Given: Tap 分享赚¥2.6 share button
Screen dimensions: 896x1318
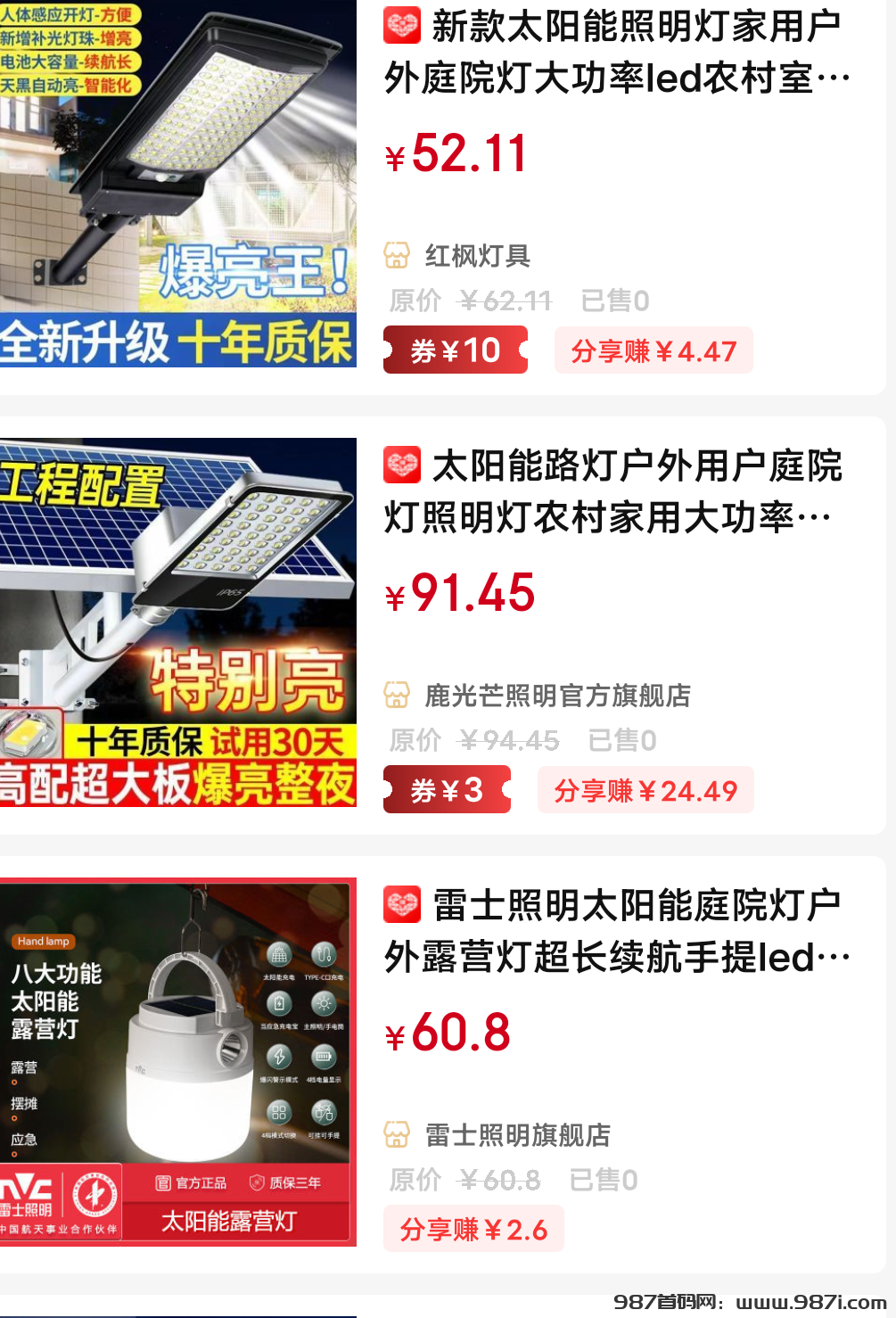Looking at the screenshot, I should (x=473, y=1230).
